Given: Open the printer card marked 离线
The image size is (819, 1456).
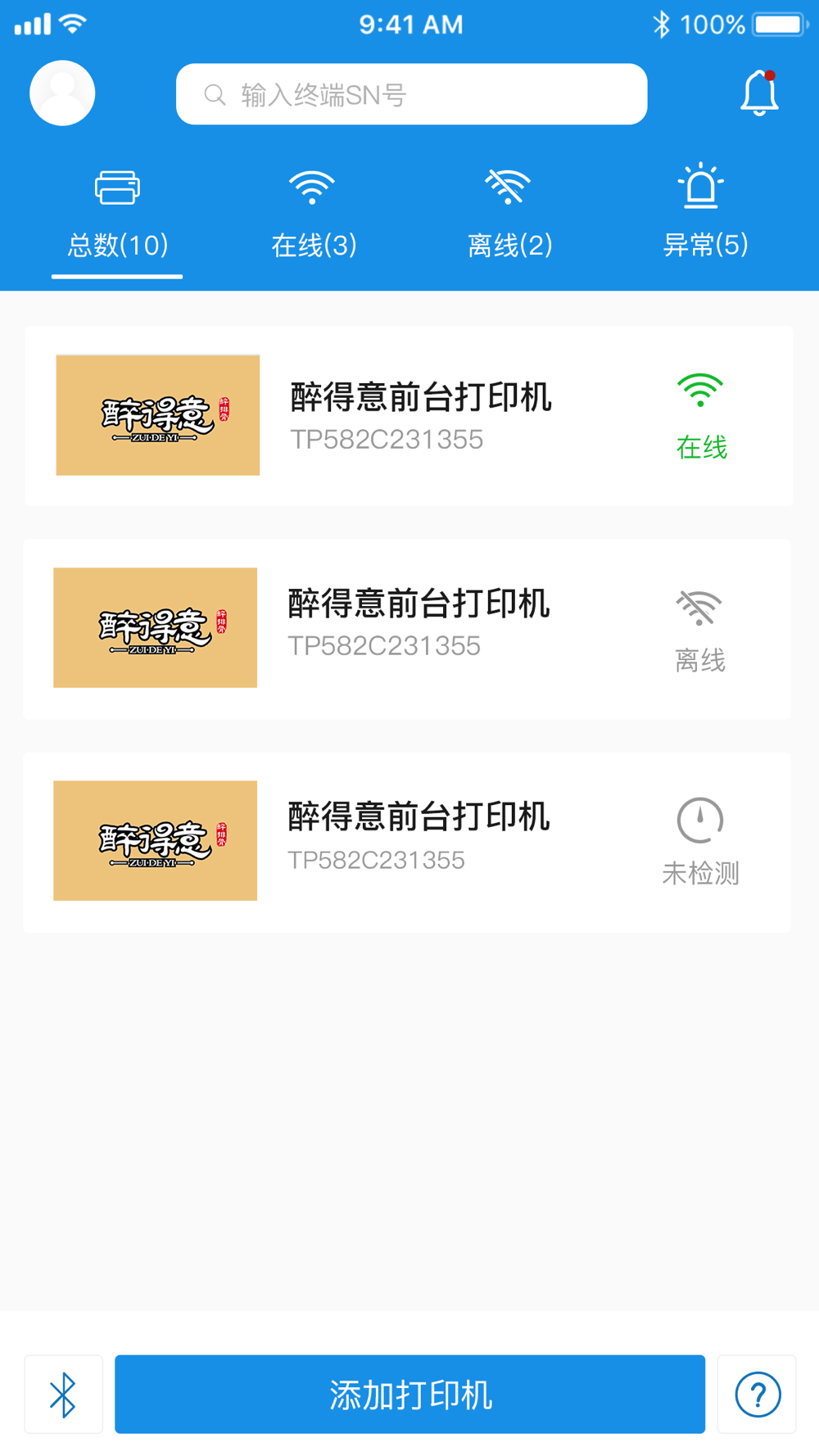Looking at the screenshot, I should coord(407,629).
